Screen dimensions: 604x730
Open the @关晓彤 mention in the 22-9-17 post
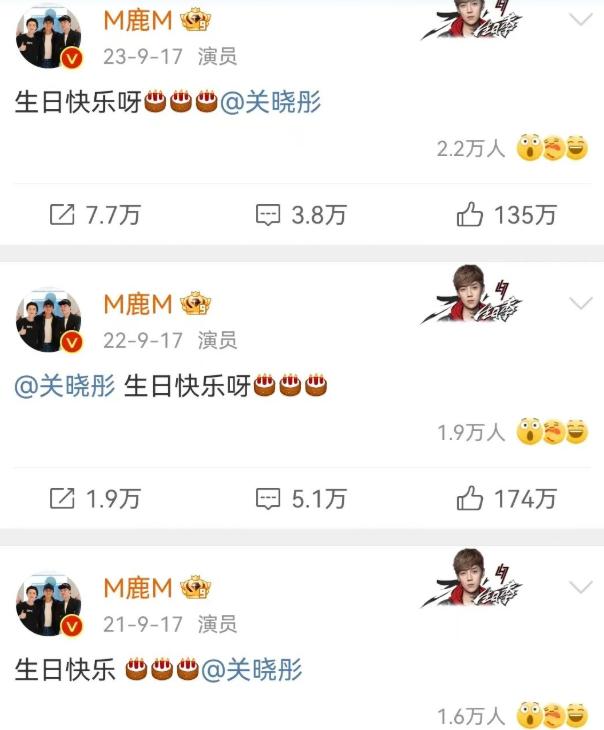tap(65, 386)
